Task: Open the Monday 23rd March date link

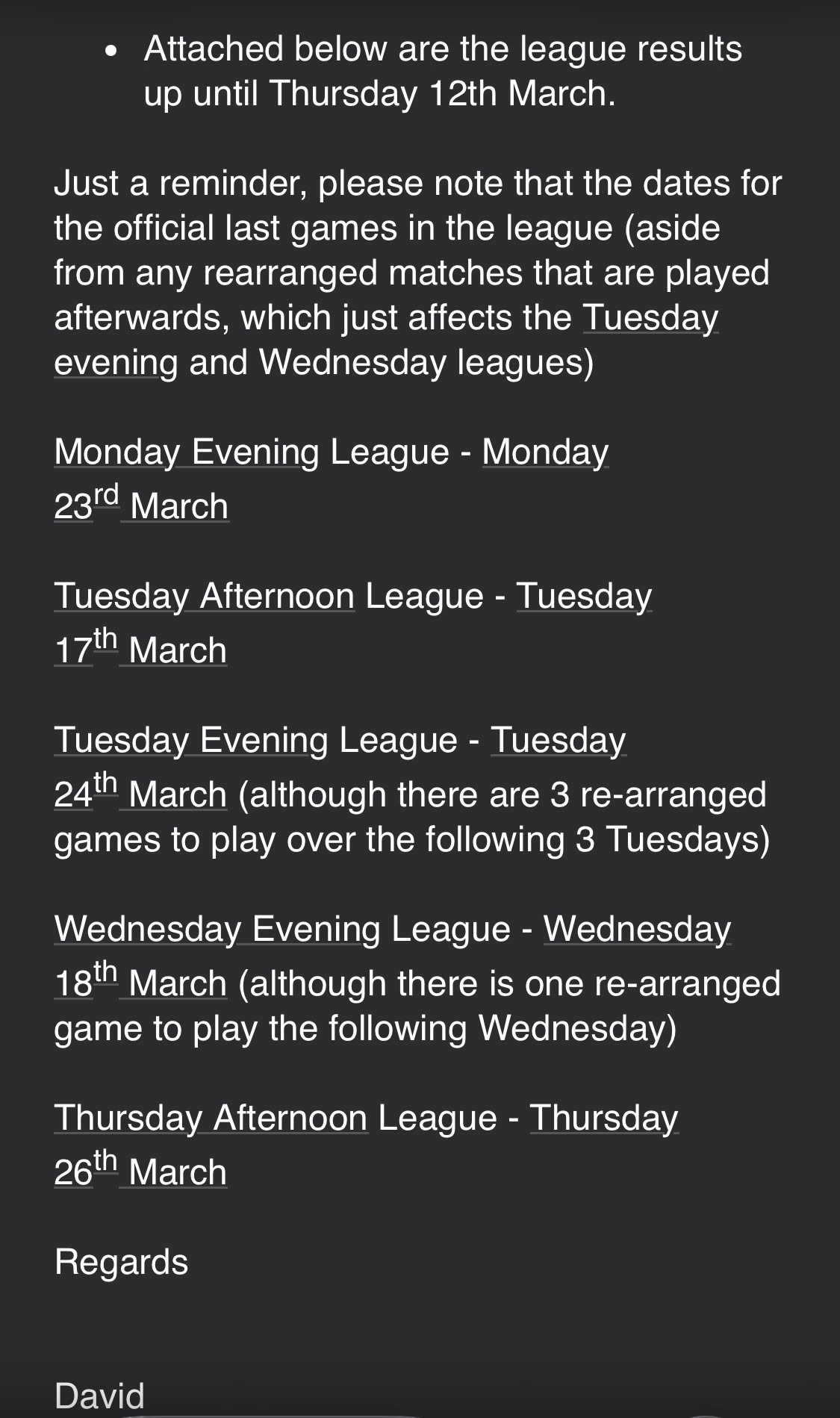Action: click(x=141, y=506)
